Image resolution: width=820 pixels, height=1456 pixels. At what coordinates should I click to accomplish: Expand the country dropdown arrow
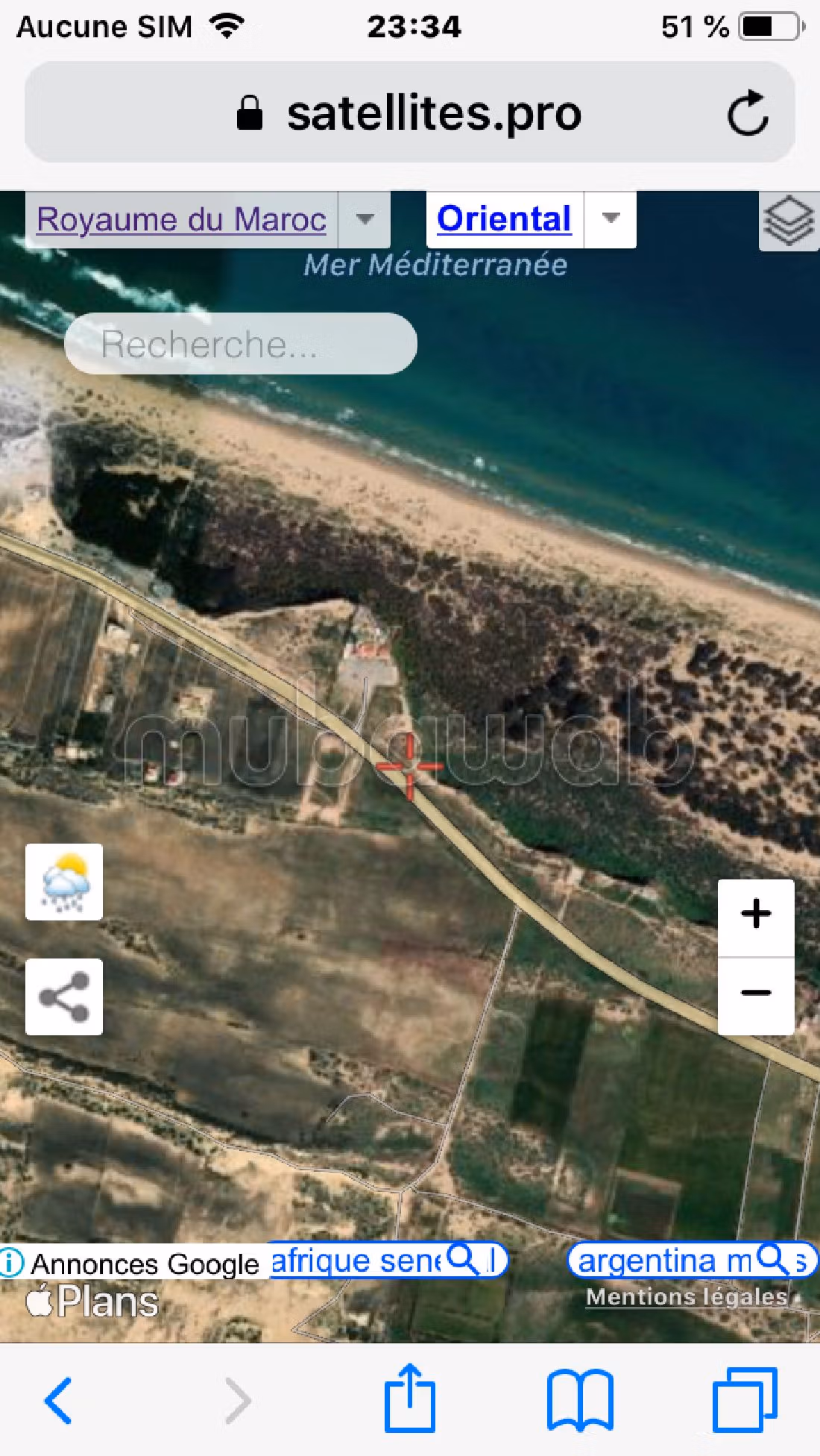click(365, 219)
